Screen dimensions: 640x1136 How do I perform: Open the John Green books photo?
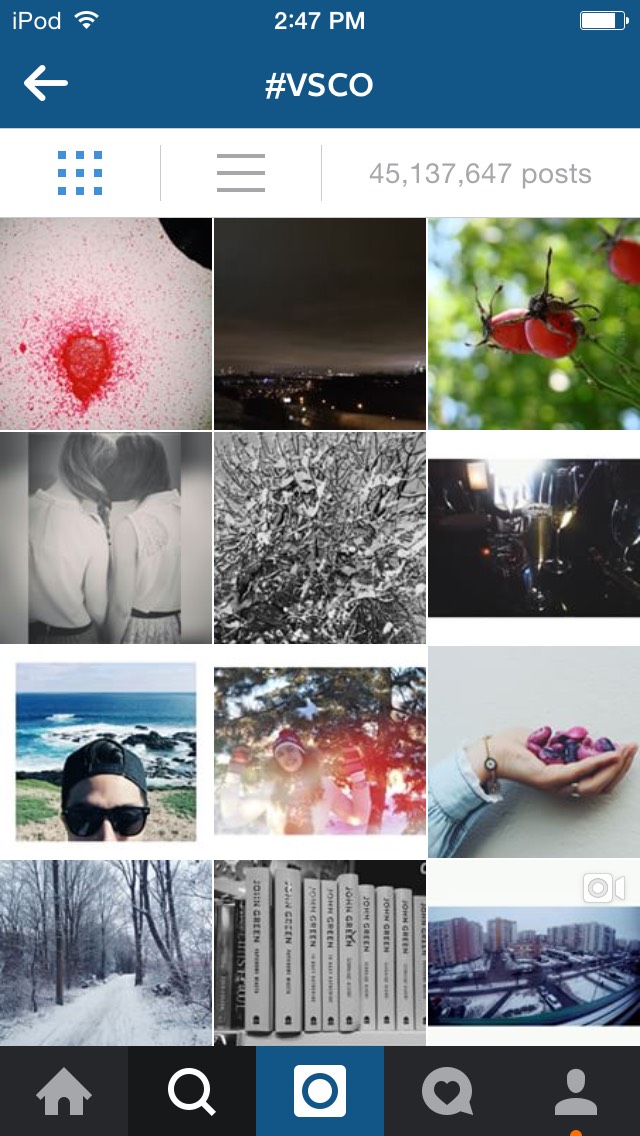[x=320, y=953]
